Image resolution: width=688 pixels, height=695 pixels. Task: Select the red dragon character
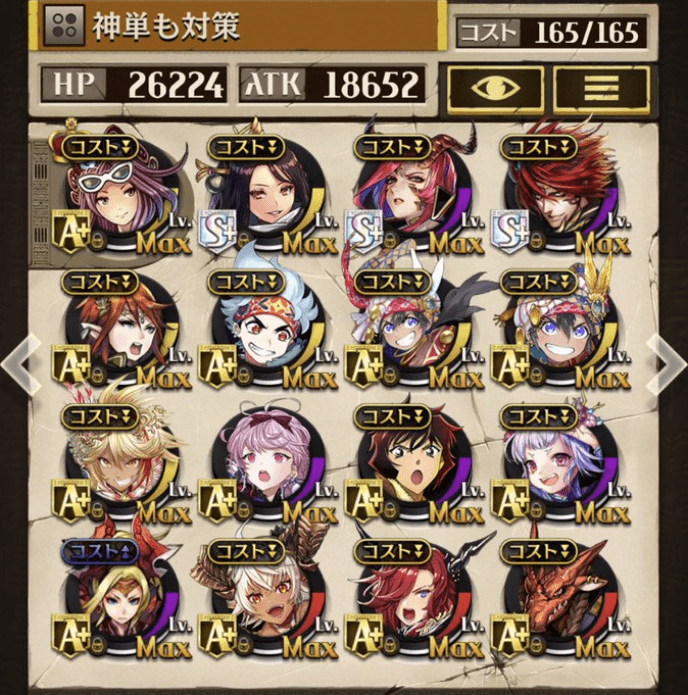point(558,600)
